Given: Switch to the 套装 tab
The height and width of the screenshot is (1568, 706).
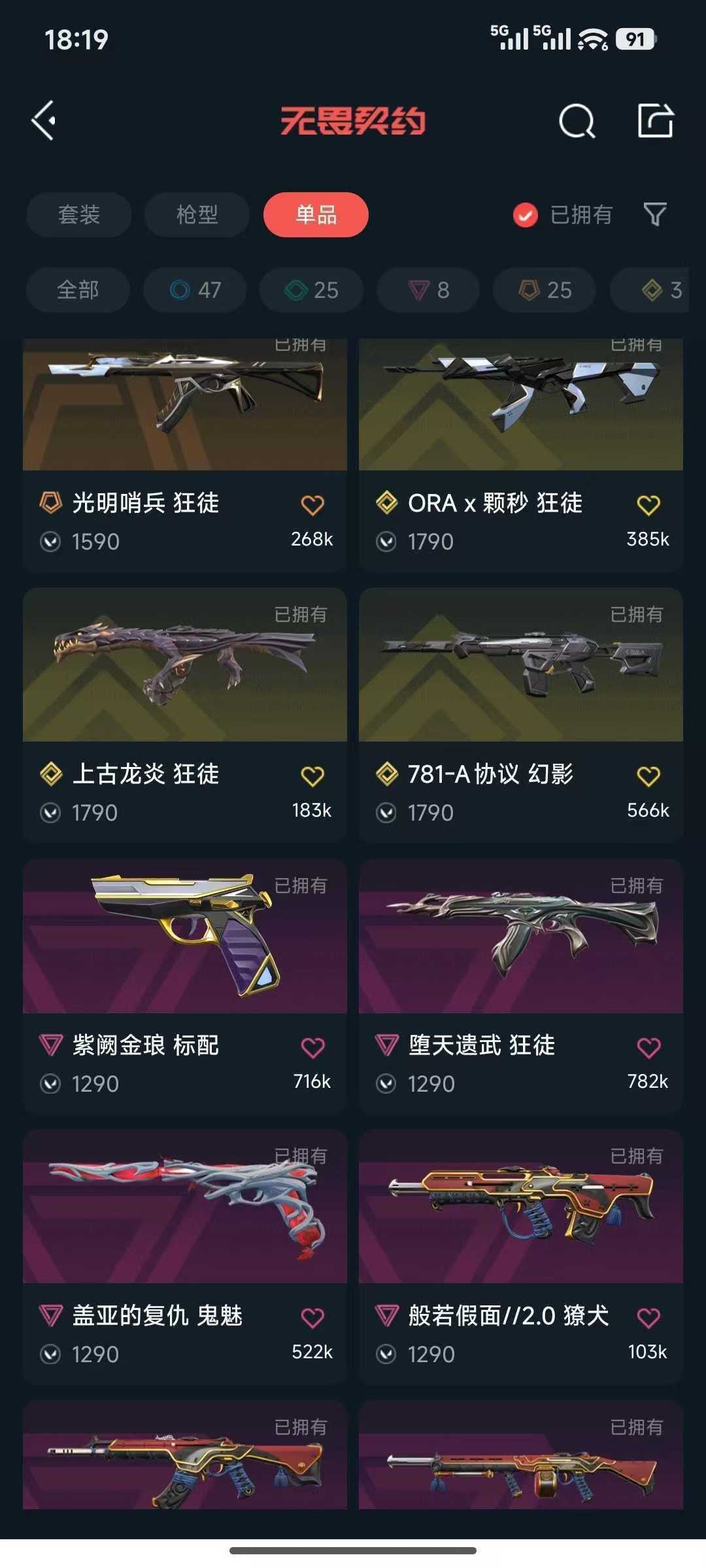Looking at the screenshot, I should pos(79,214).
